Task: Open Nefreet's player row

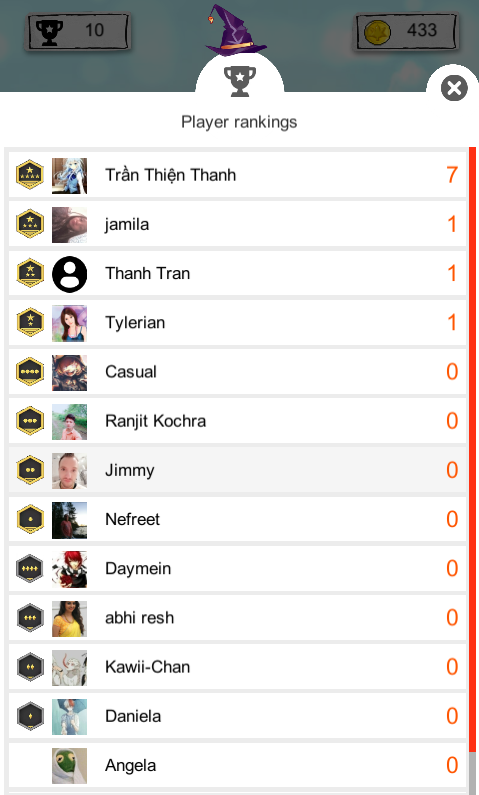Action: click(237, 519)
